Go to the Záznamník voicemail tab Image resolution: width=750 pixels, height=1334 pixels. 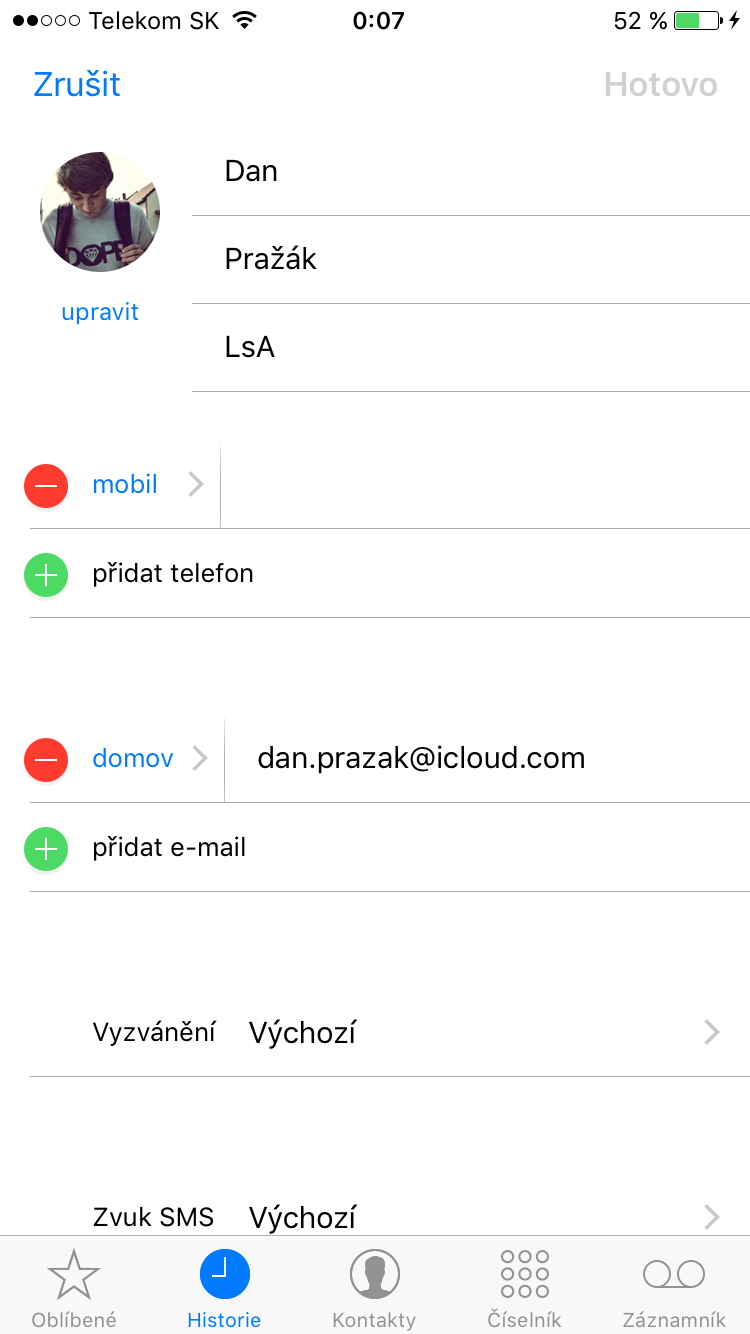point(674,1290)
